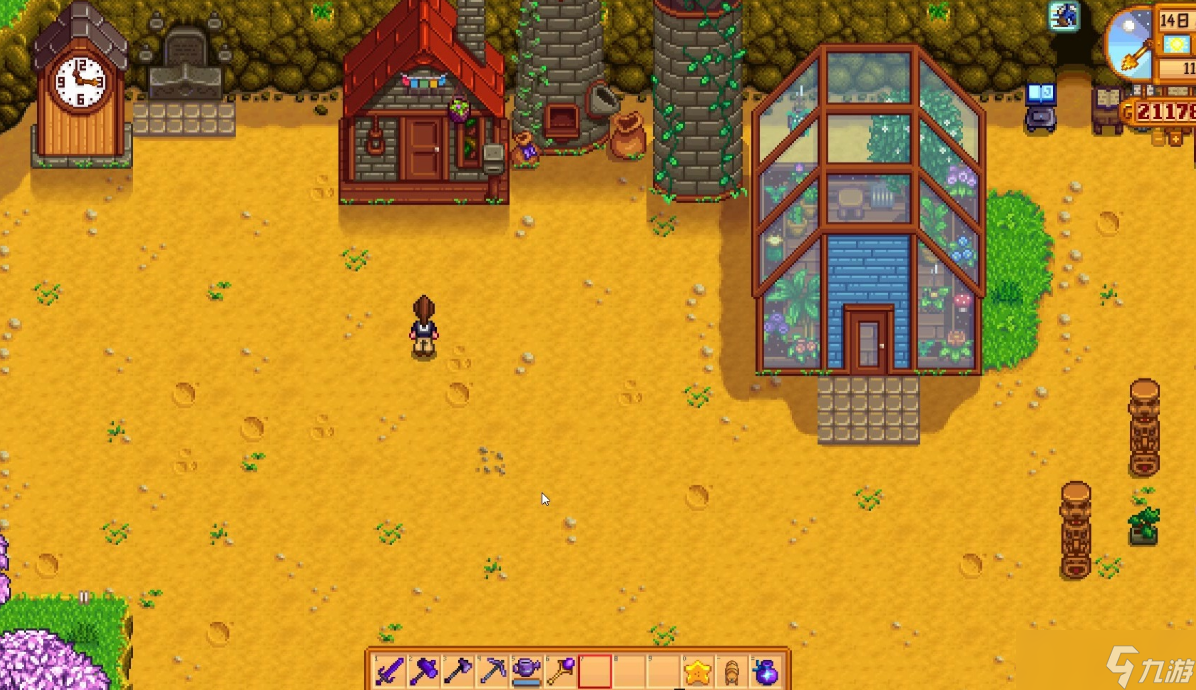Zoom in with the plus button
The image size is (1196, 690).
coord(1175,139)
